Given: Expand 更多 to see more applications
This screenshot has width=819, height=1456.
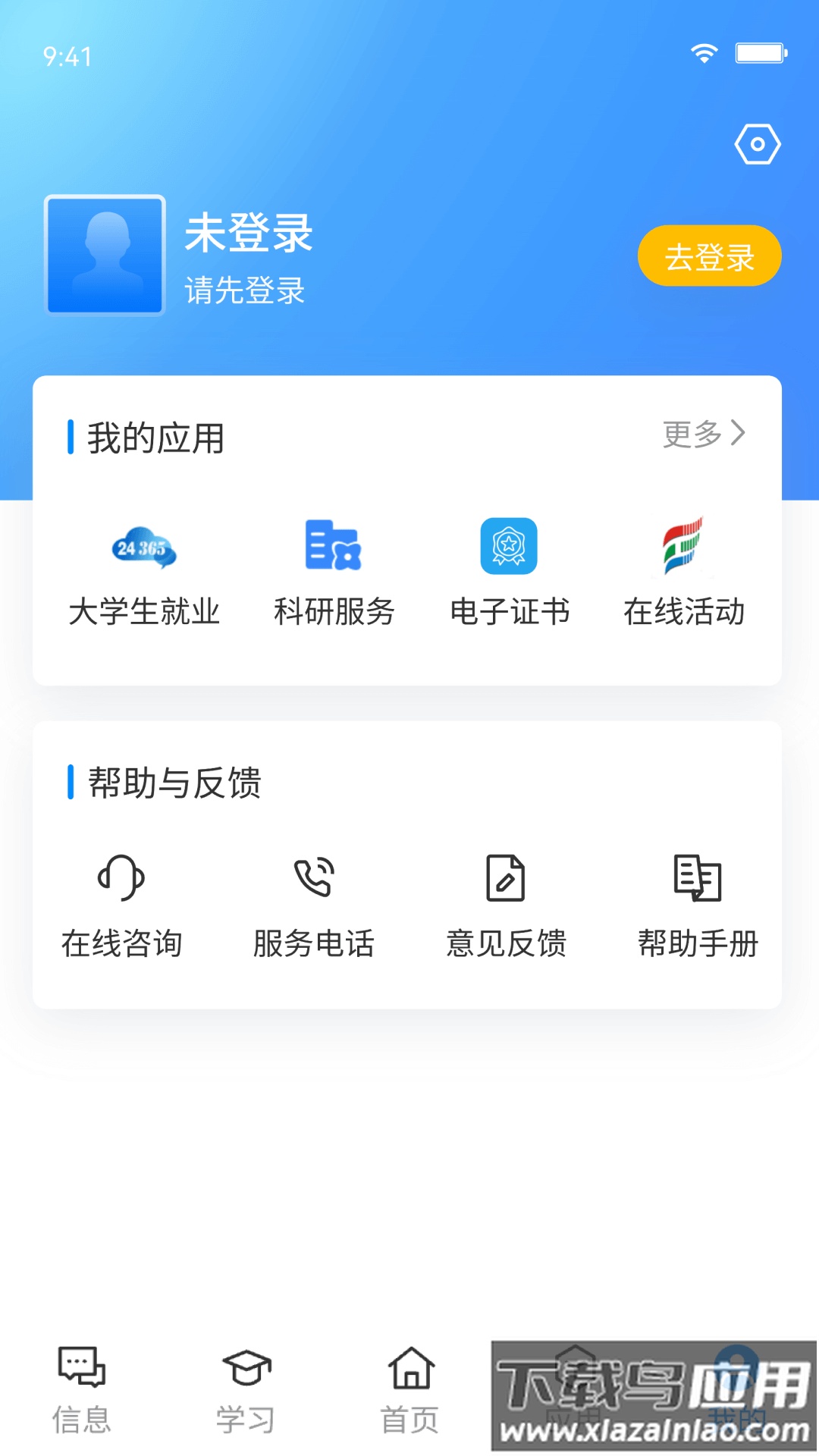Looking at the screenshot, I should coord(703,435).
